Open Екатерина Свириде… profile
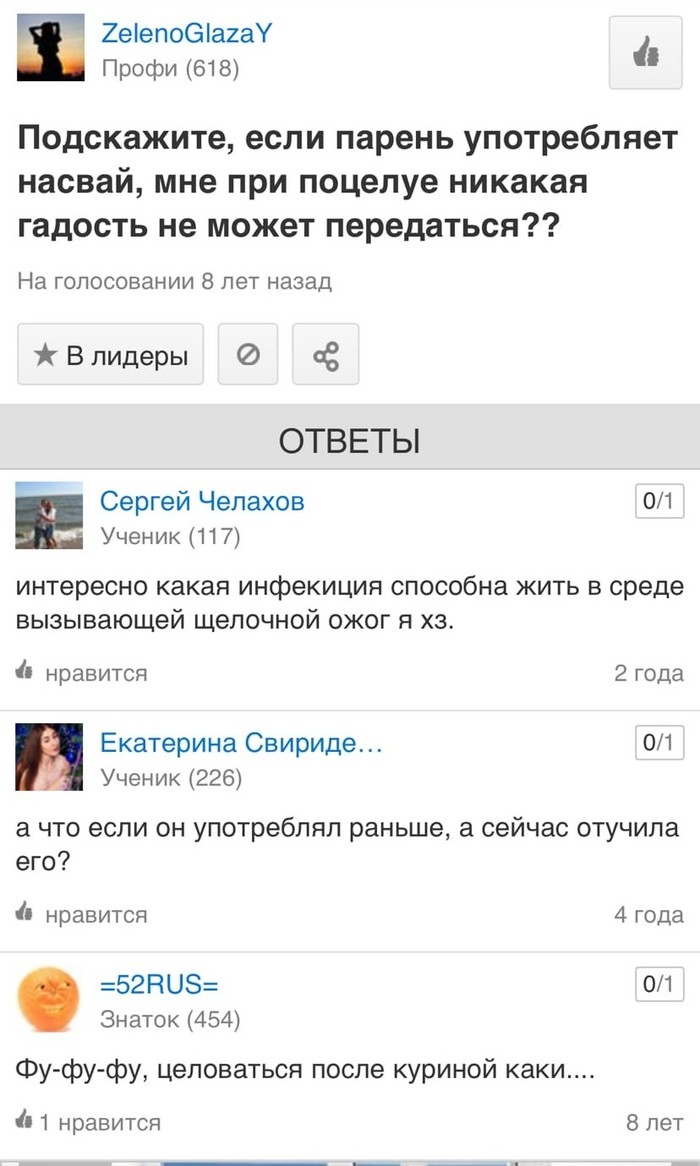700x1166 pixels. tap(240, 743)
